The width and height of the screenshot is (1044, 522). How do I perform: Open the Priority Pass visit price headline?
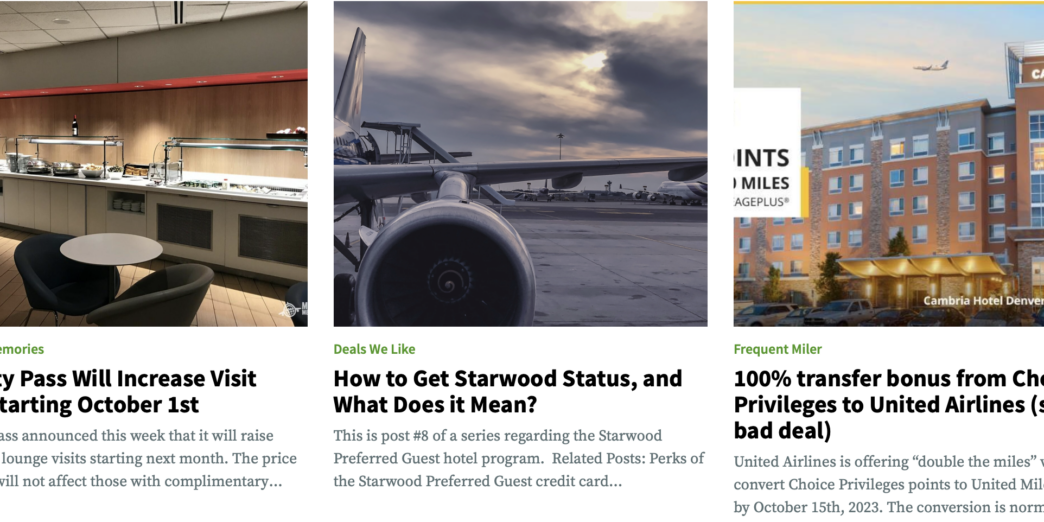coord(128,391)
